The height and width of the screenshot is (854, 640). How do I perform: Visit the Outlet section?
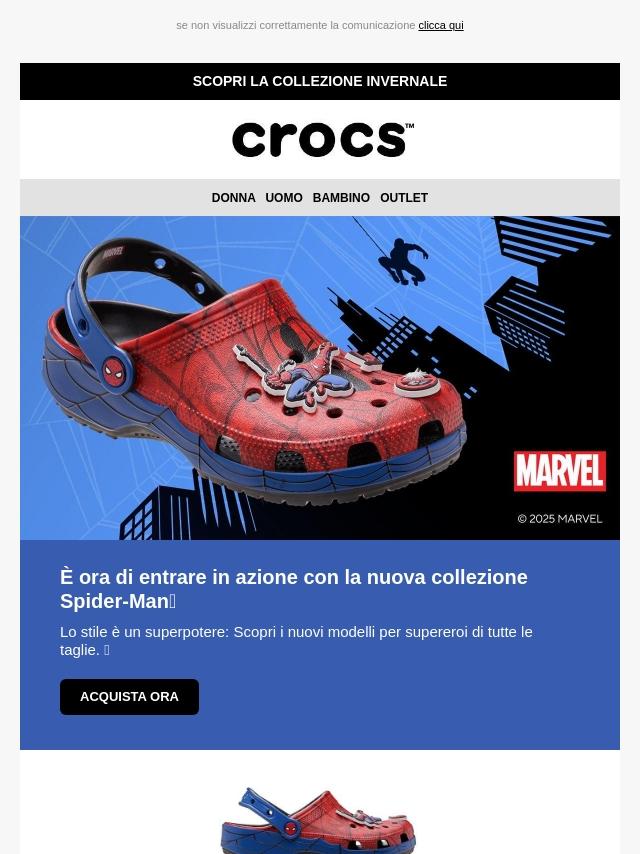[x=404, y=198]
